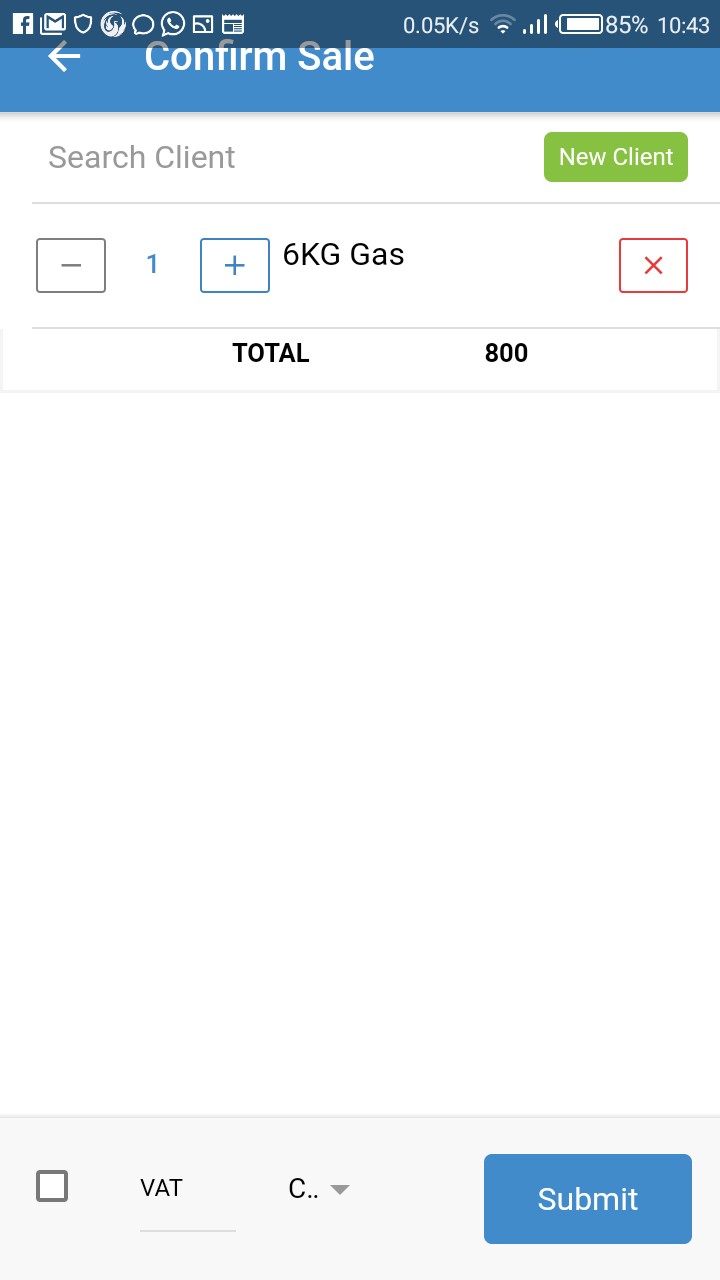
Task: Increase 6KG Gas quantity
Action: click(235, 265)
